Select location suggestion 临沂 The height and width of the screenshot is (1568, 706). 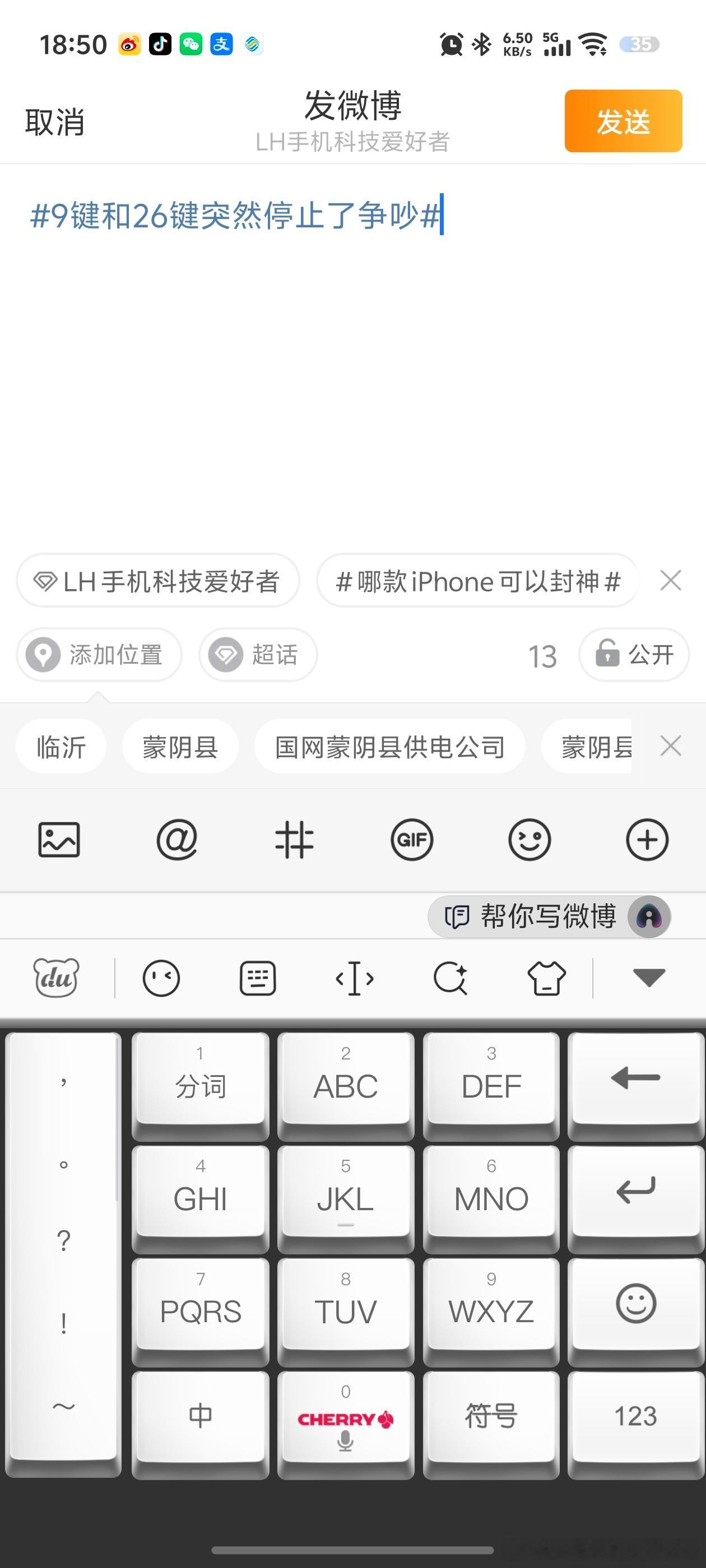(x=61, y=746)
